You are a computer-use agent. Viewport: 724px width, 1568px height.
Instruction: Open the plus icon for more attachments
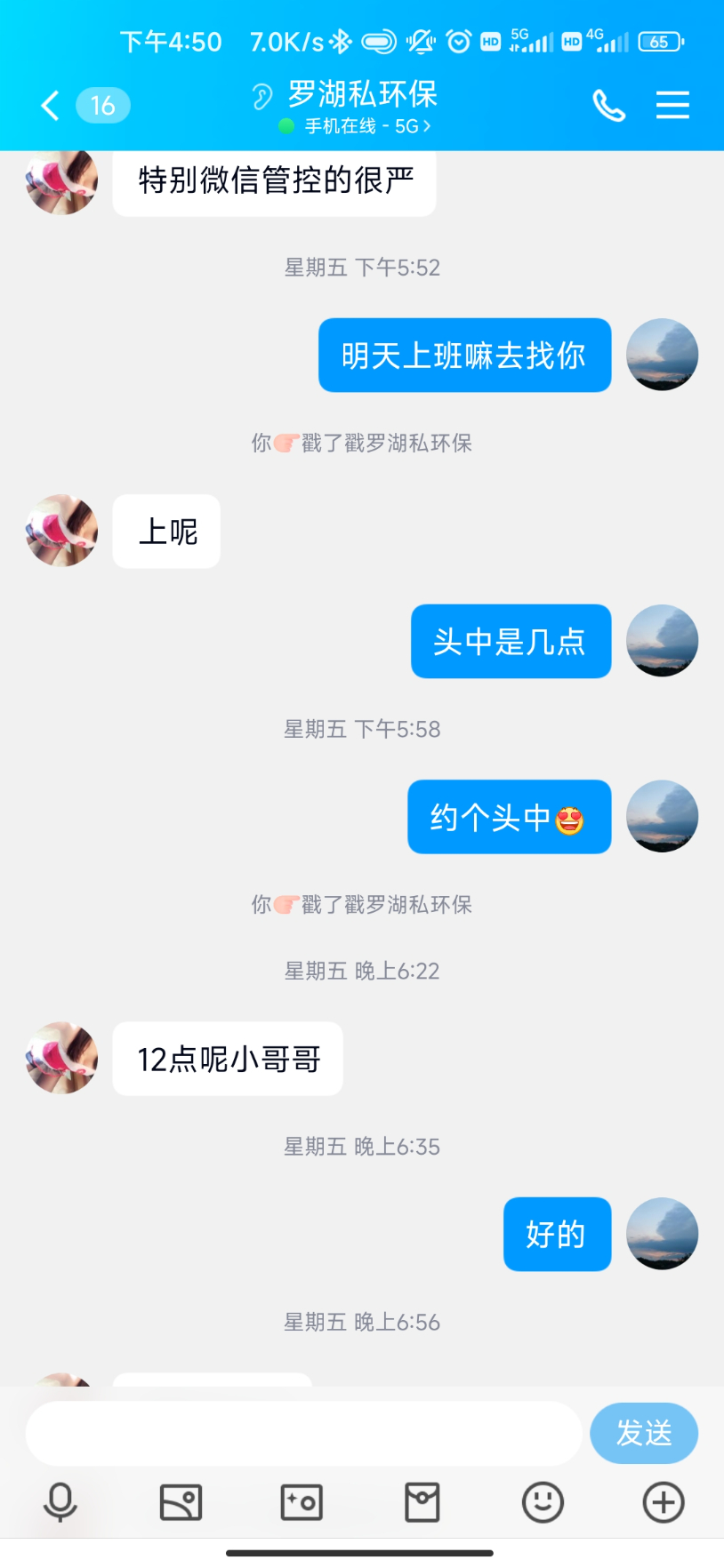point(662,1502)
